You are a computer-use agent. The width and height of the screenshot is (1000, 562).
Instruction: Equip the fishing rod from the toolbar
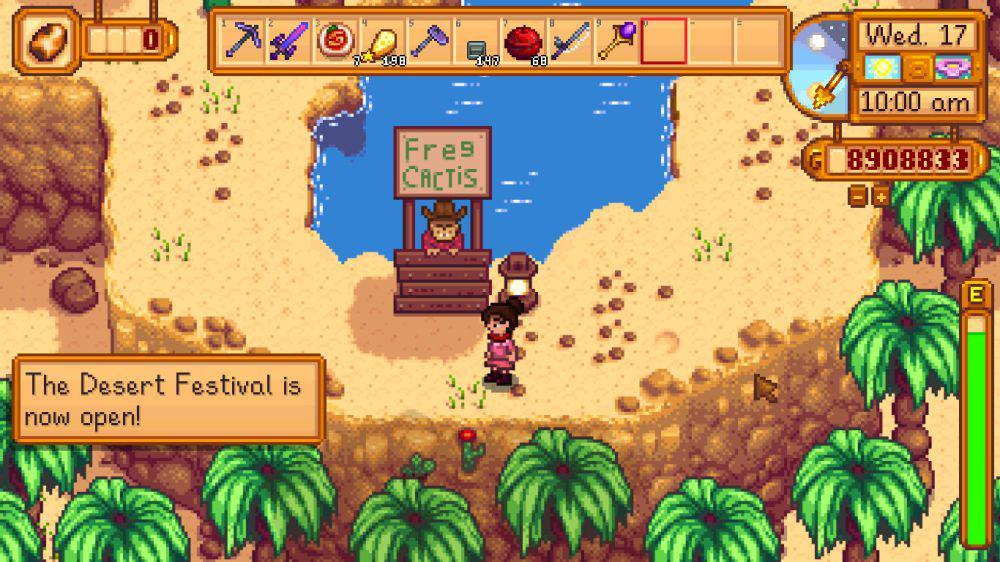pyautogui.click(x=569, y=41)
